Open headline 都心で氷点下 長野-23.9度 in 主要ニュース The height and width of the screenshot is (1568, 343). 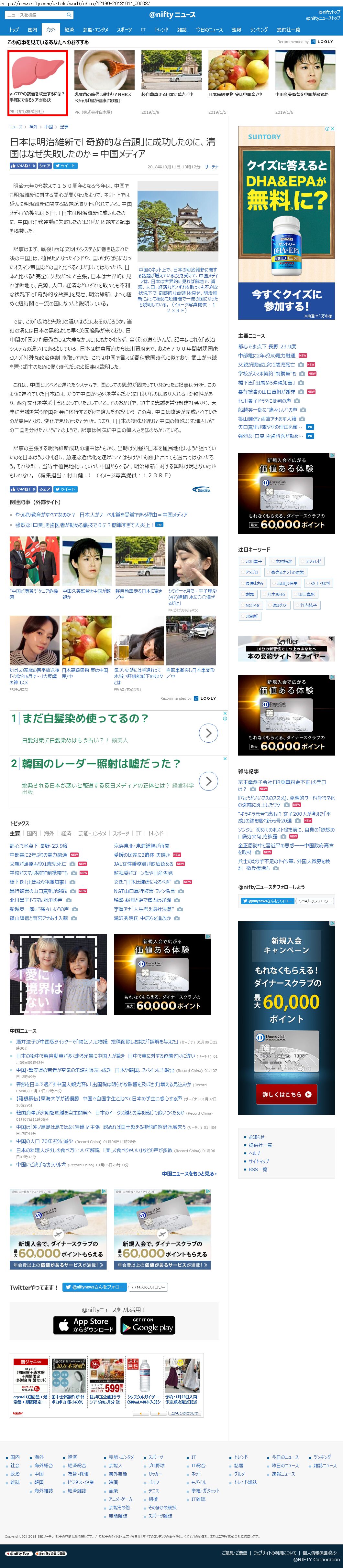click(267, 346)
